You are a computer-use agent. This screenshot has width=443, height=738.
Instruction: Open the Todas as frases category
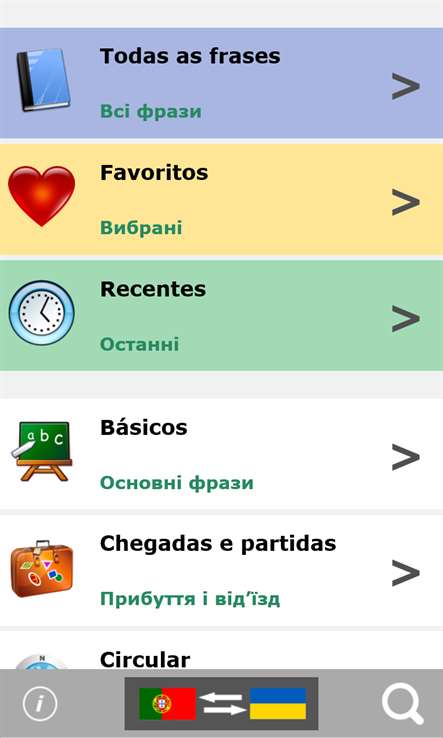pos(221,83)
